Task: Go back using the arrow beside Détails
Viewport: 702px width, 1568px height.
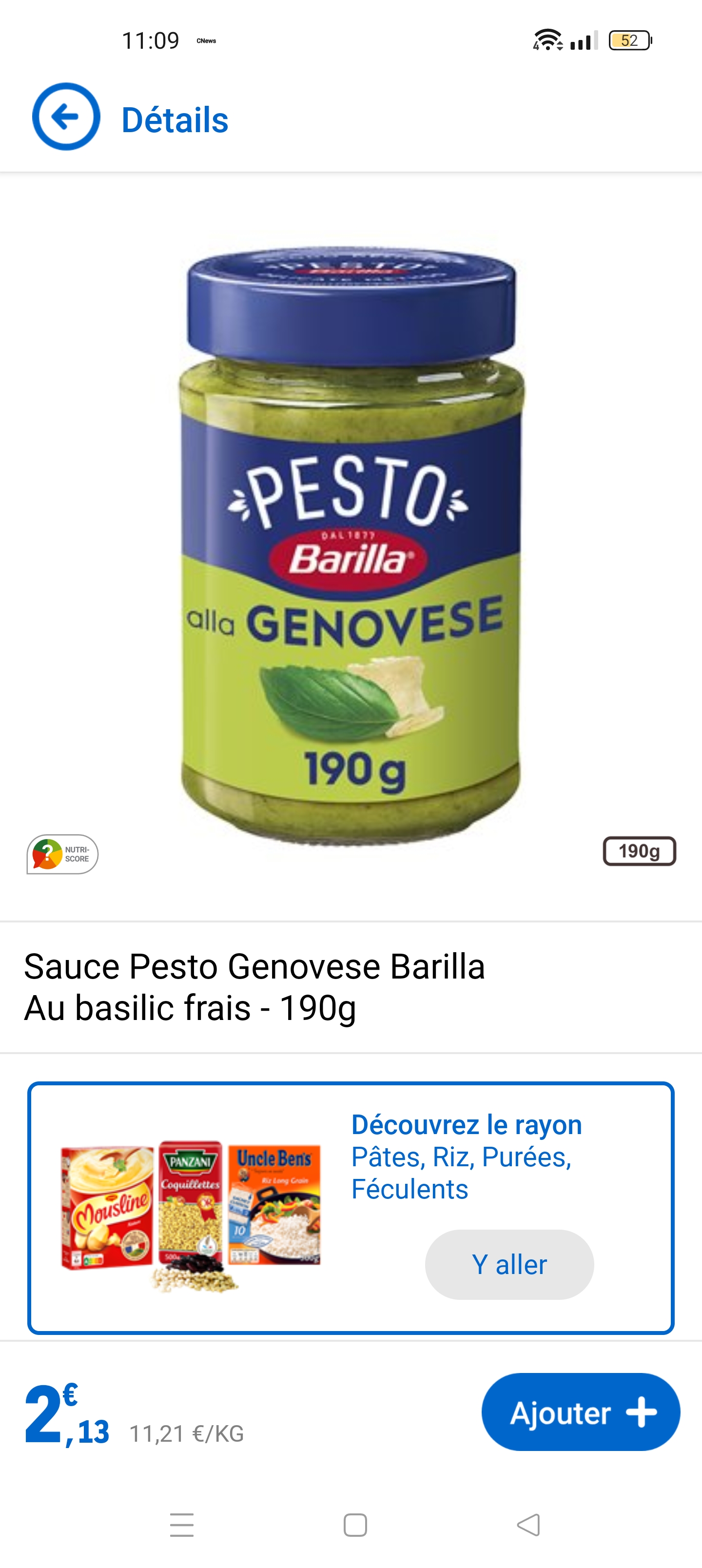Action: [x=66, y=117]
